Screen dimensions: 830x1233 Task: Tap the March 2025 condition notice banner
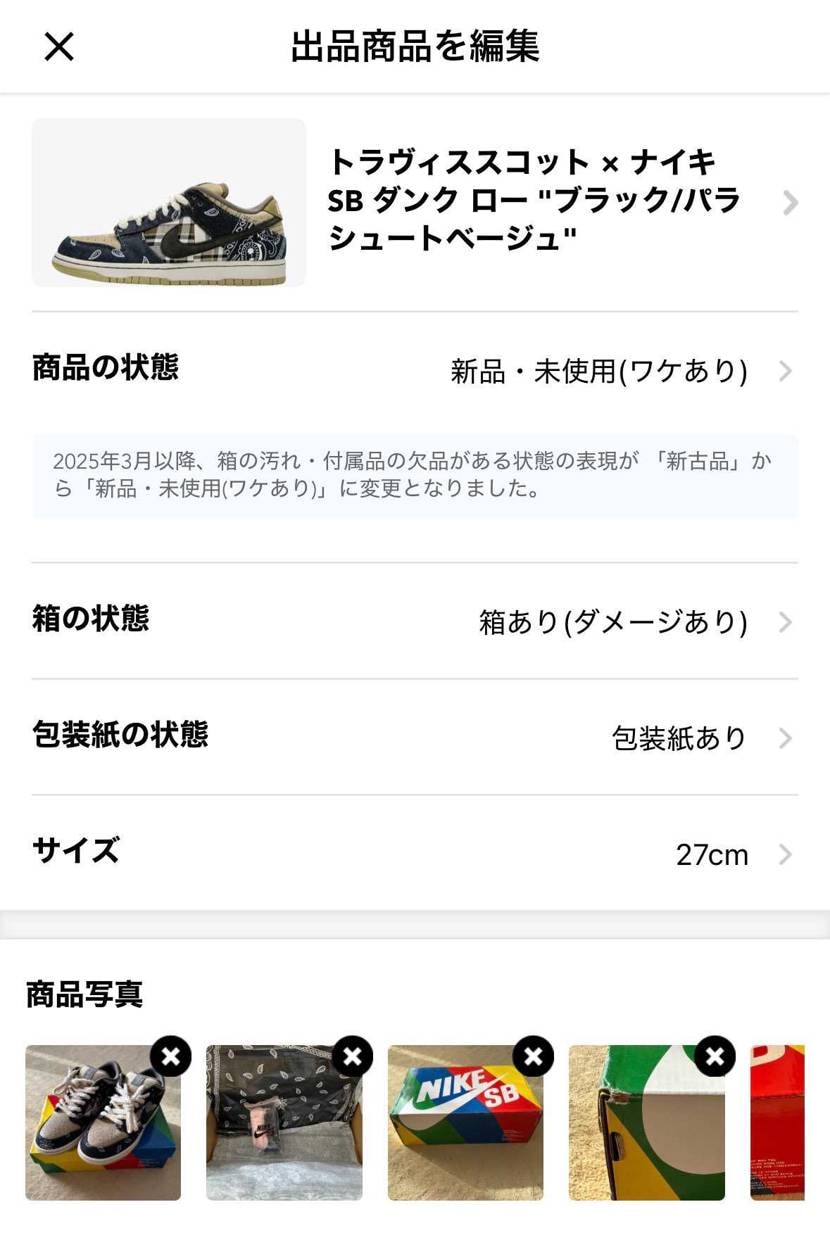coord(415,476)
